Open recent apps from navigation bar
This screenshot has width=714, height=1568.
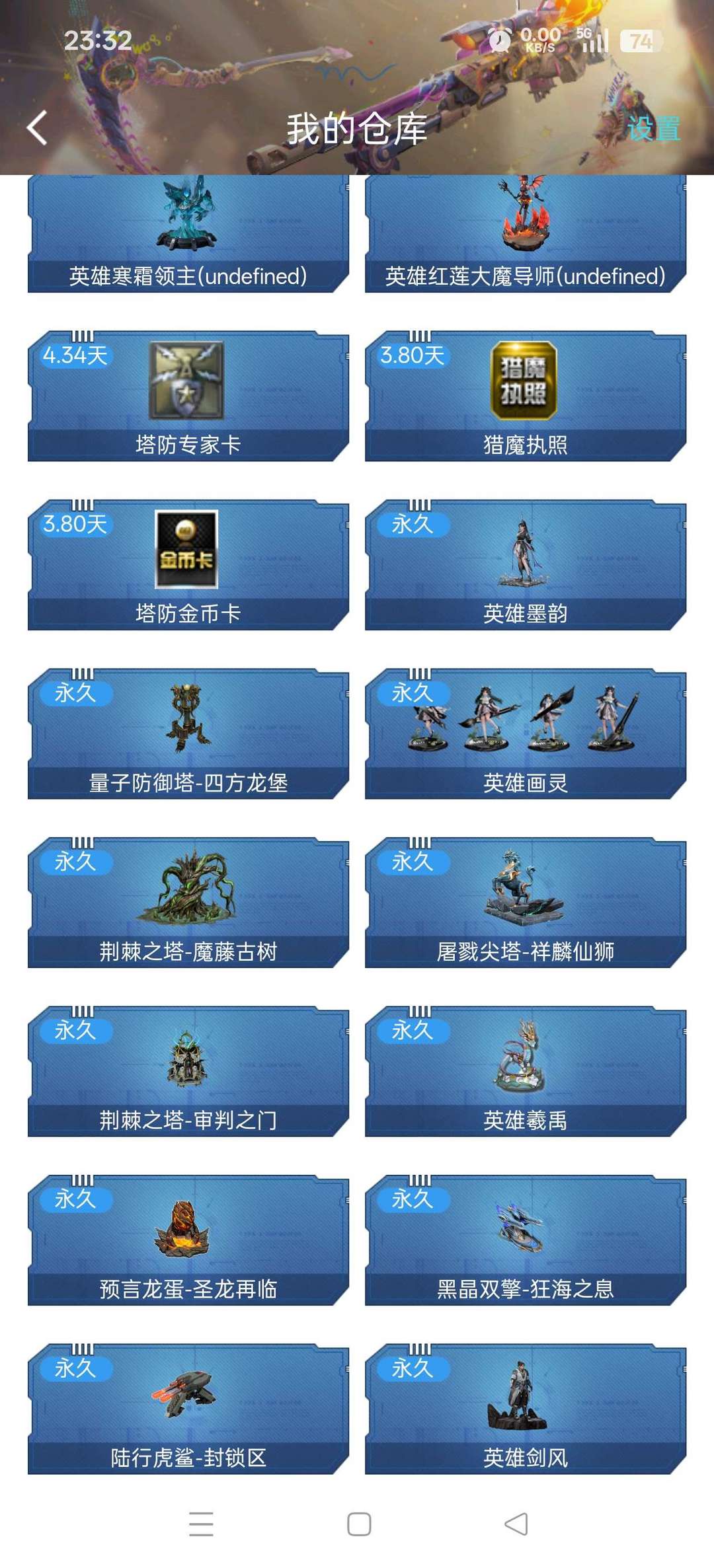(201, 1524)
